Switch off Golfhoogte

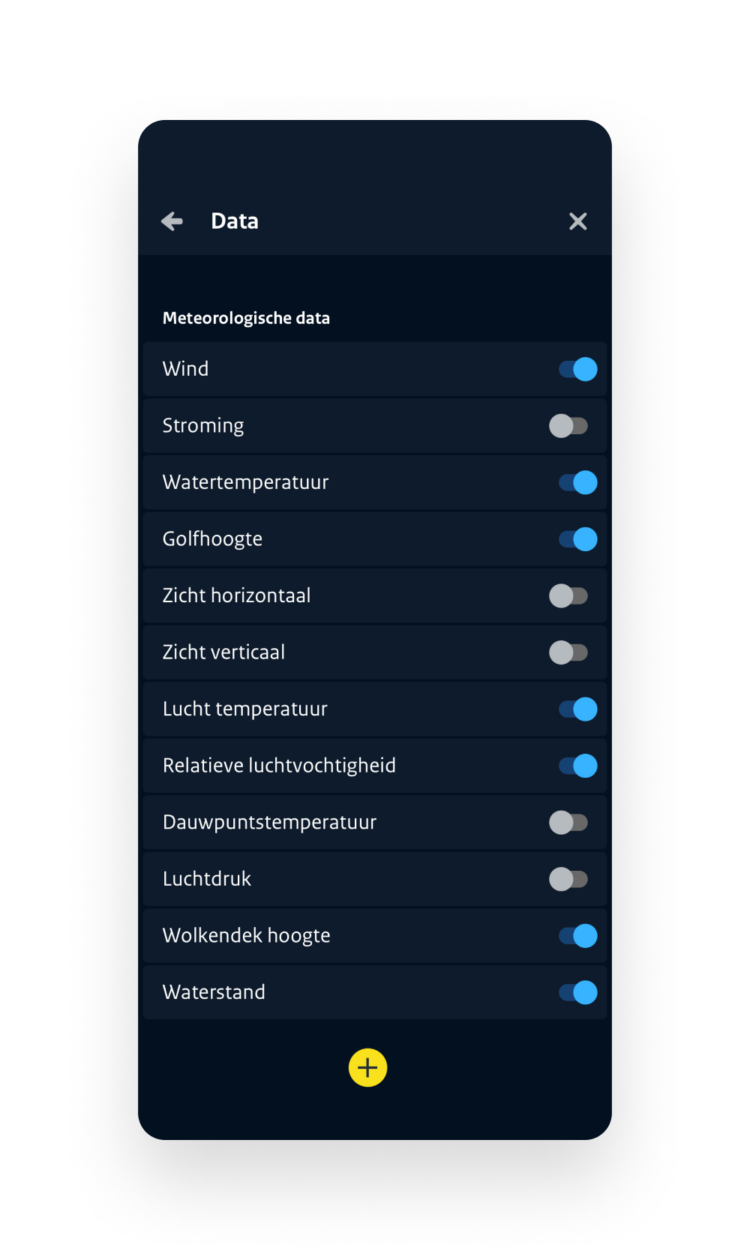click(x=577, y=539)
